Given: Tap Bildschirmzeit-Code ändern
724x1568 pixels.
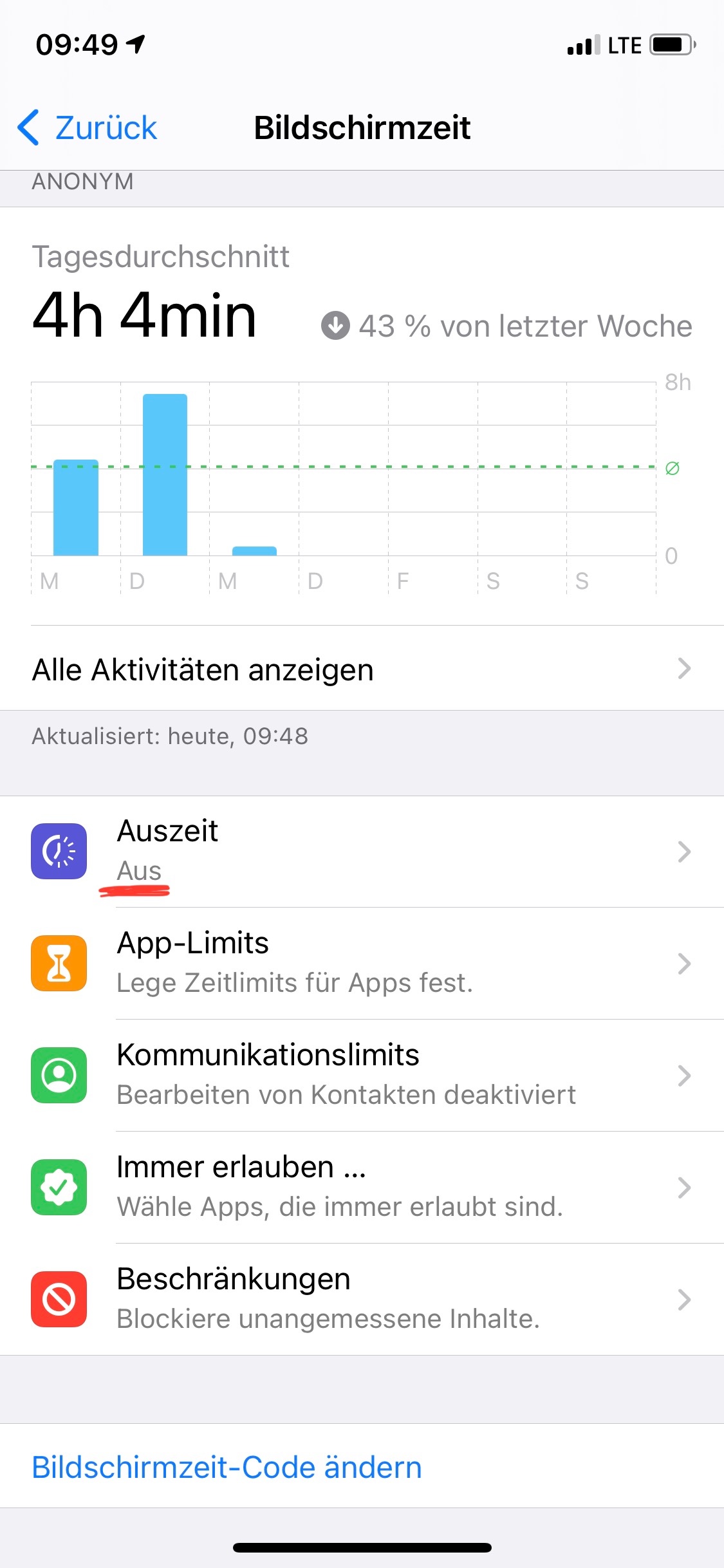Looking at the screenshot, I should point(227,1467).
